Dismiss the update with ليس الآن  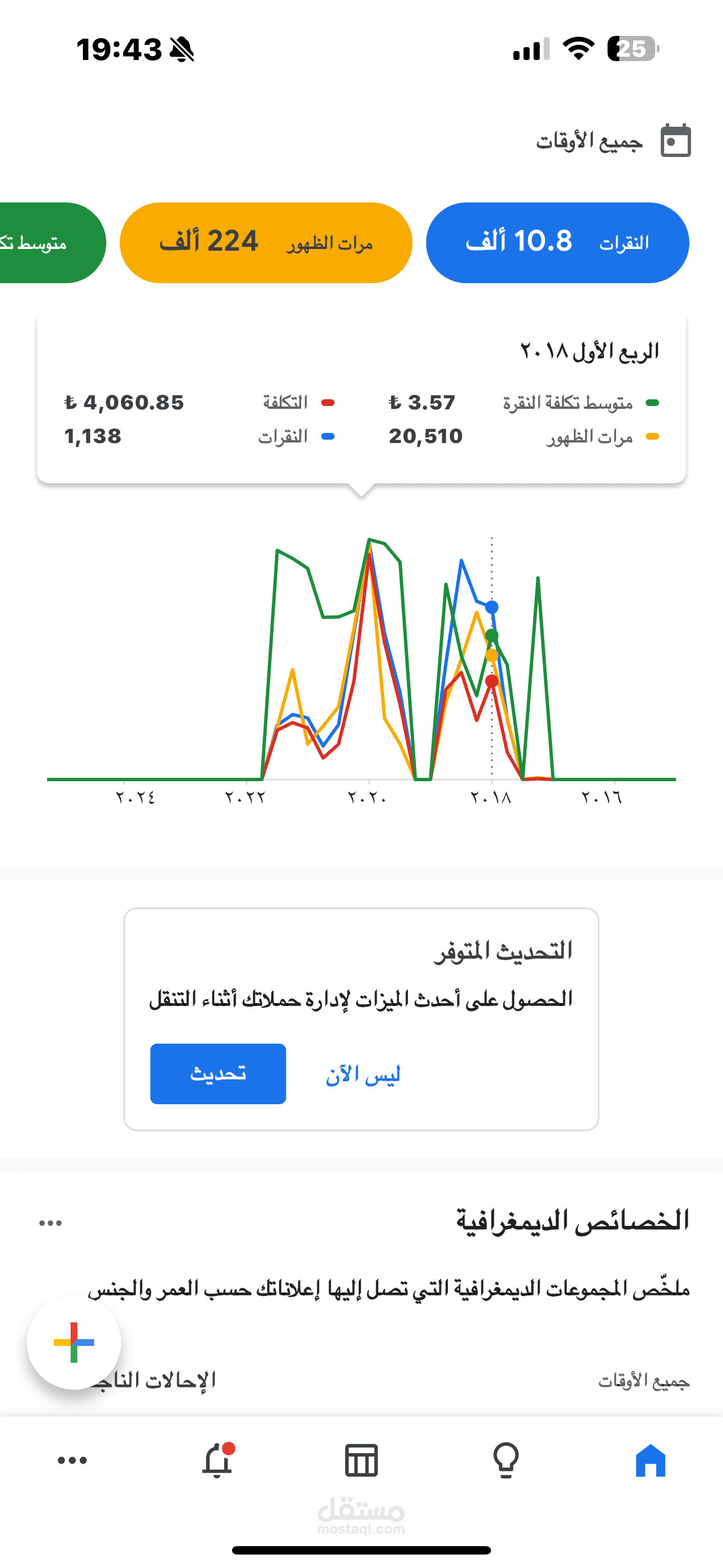click(x=363, y=1074)
